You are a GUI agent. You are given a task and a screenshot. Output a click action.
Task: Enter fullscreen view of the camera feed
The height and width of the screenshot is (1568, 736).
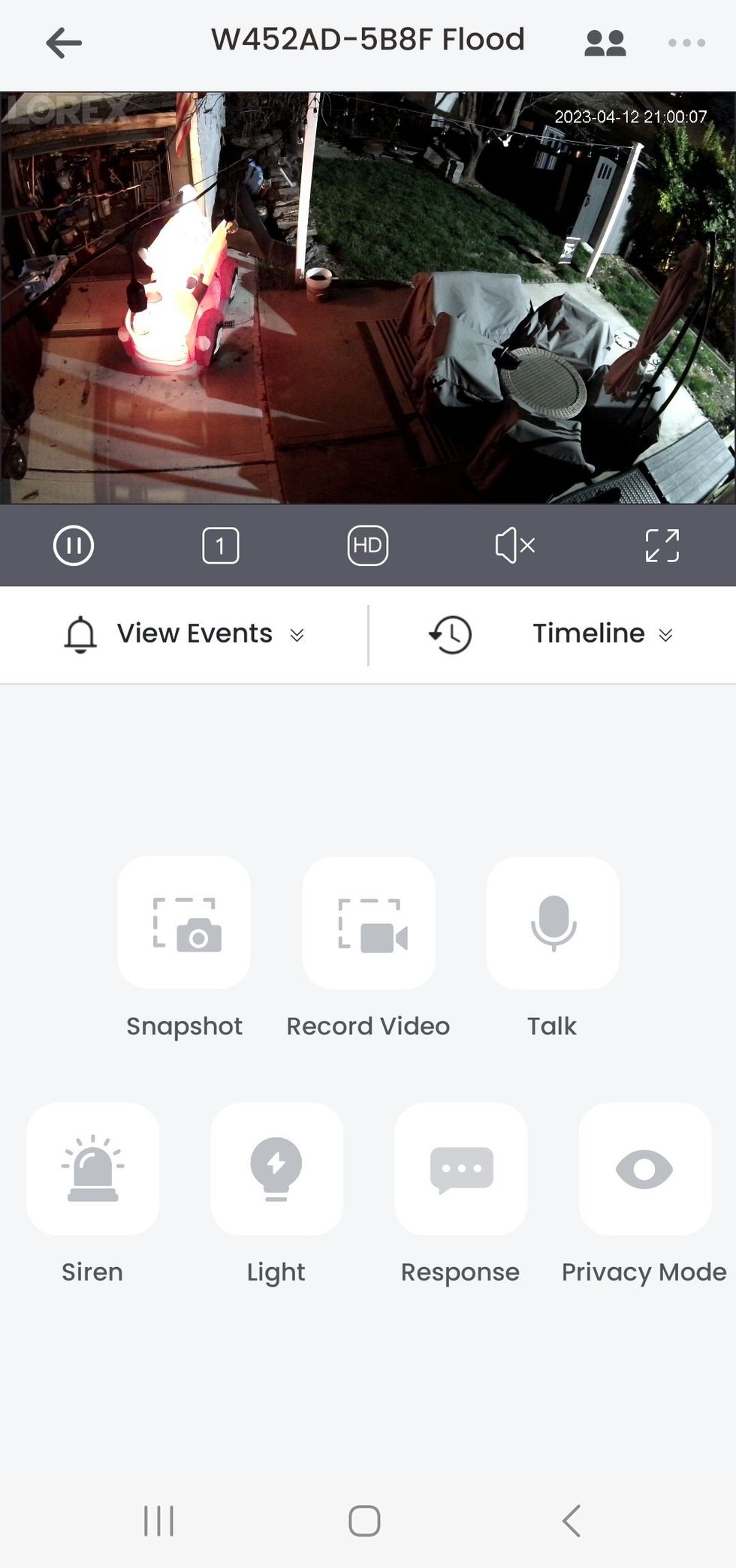pyautogui.click(x=662, y=546)
